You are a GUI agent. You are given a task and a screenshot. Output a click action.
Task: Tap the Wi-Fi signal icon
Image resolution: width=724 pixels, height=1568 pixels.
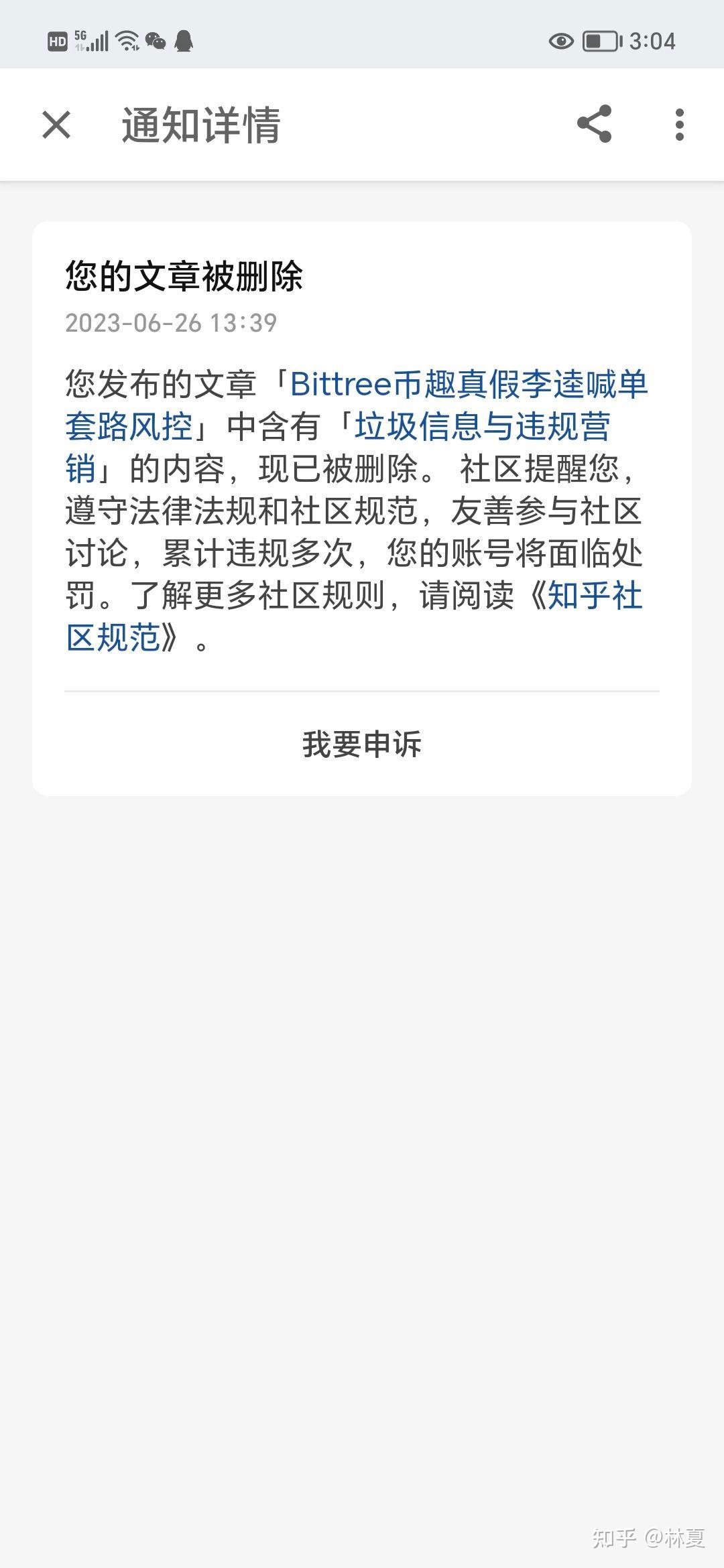coord(126,40)
